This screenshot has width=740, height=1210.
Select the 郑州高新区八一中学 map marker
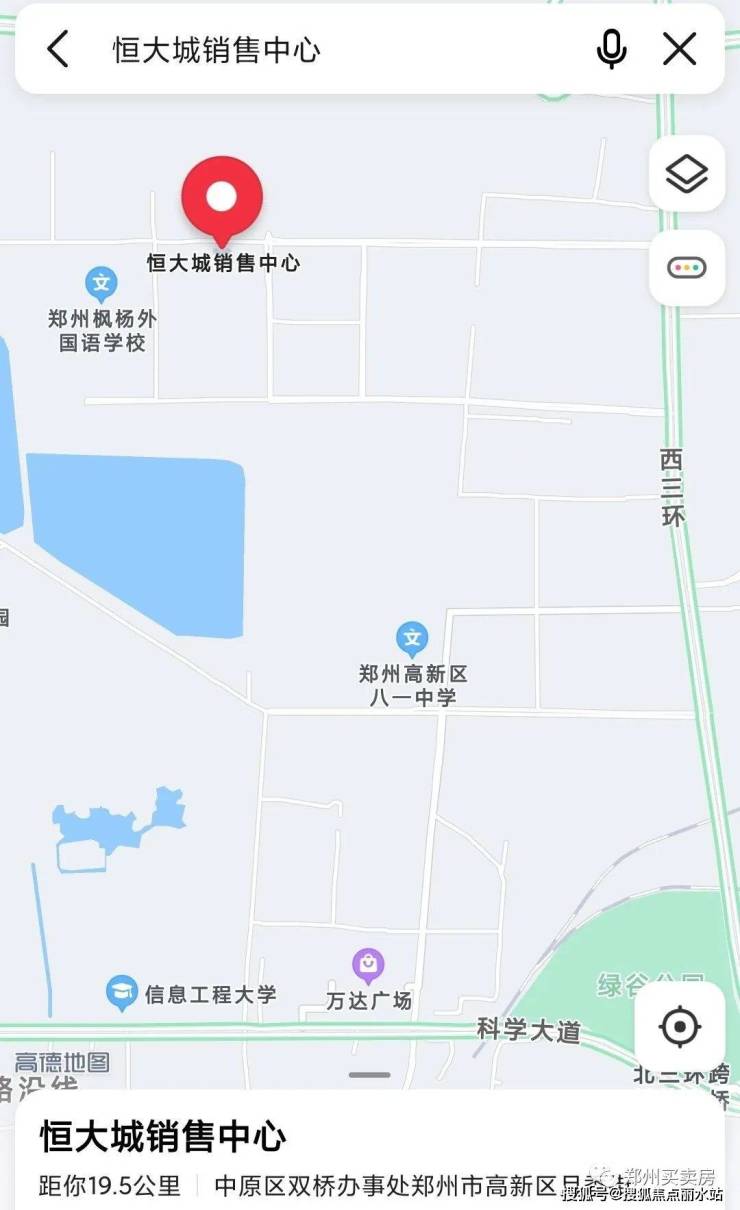coord(412,639)
